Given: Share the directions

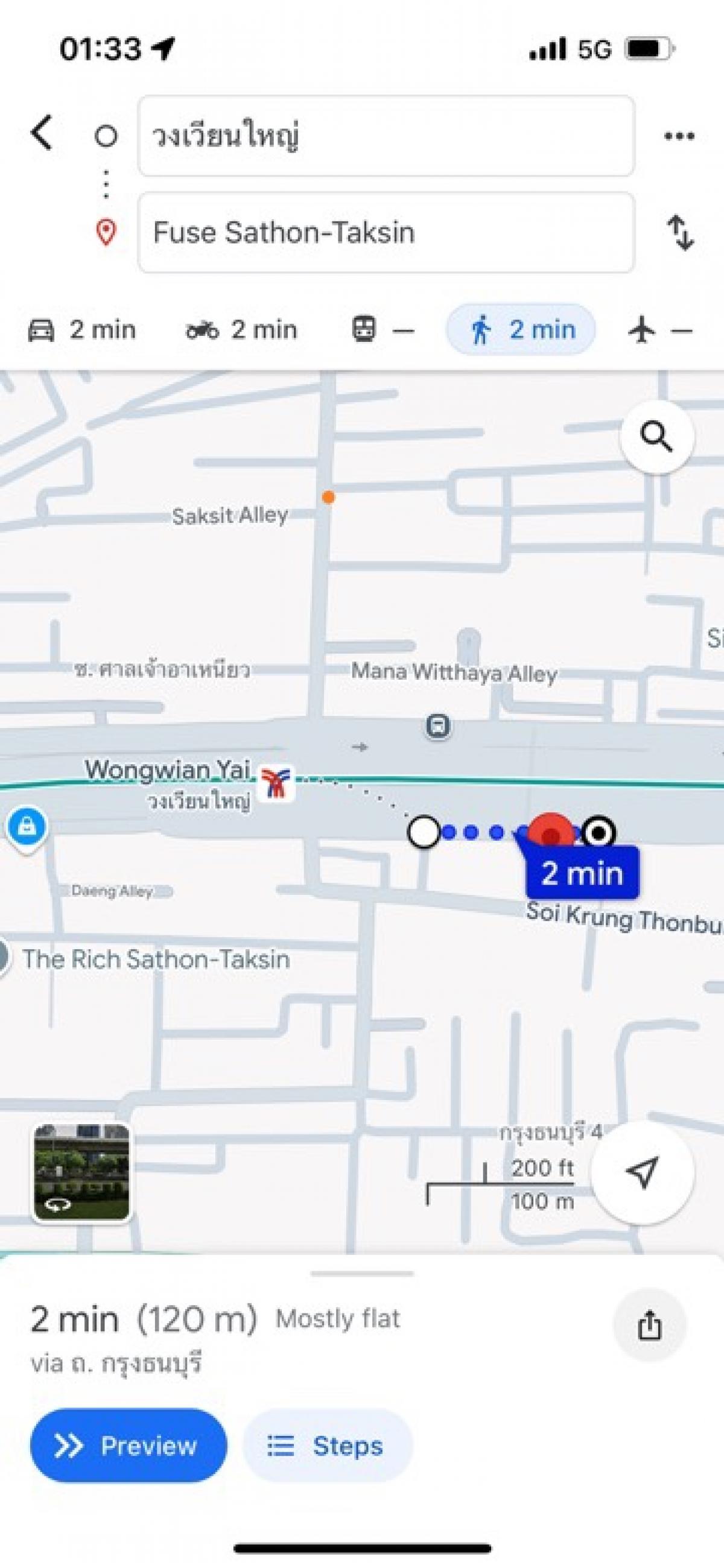Looking at the screenshot, I should tap(649, 1324).
